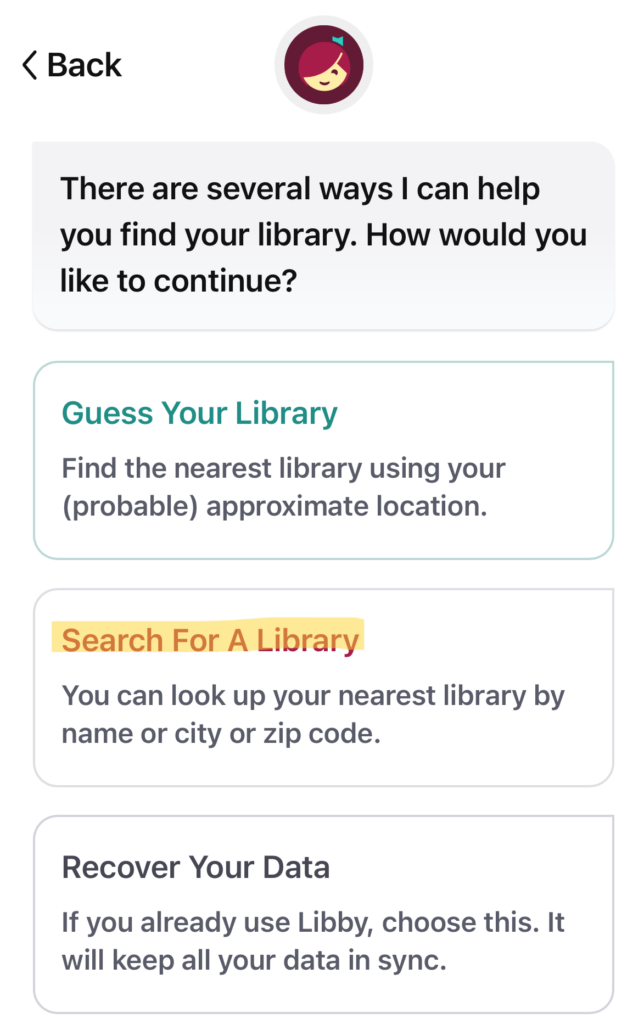Select Search For A Library
The height and width of the screenshot is (1024, 644).
(x=322, y=686)
